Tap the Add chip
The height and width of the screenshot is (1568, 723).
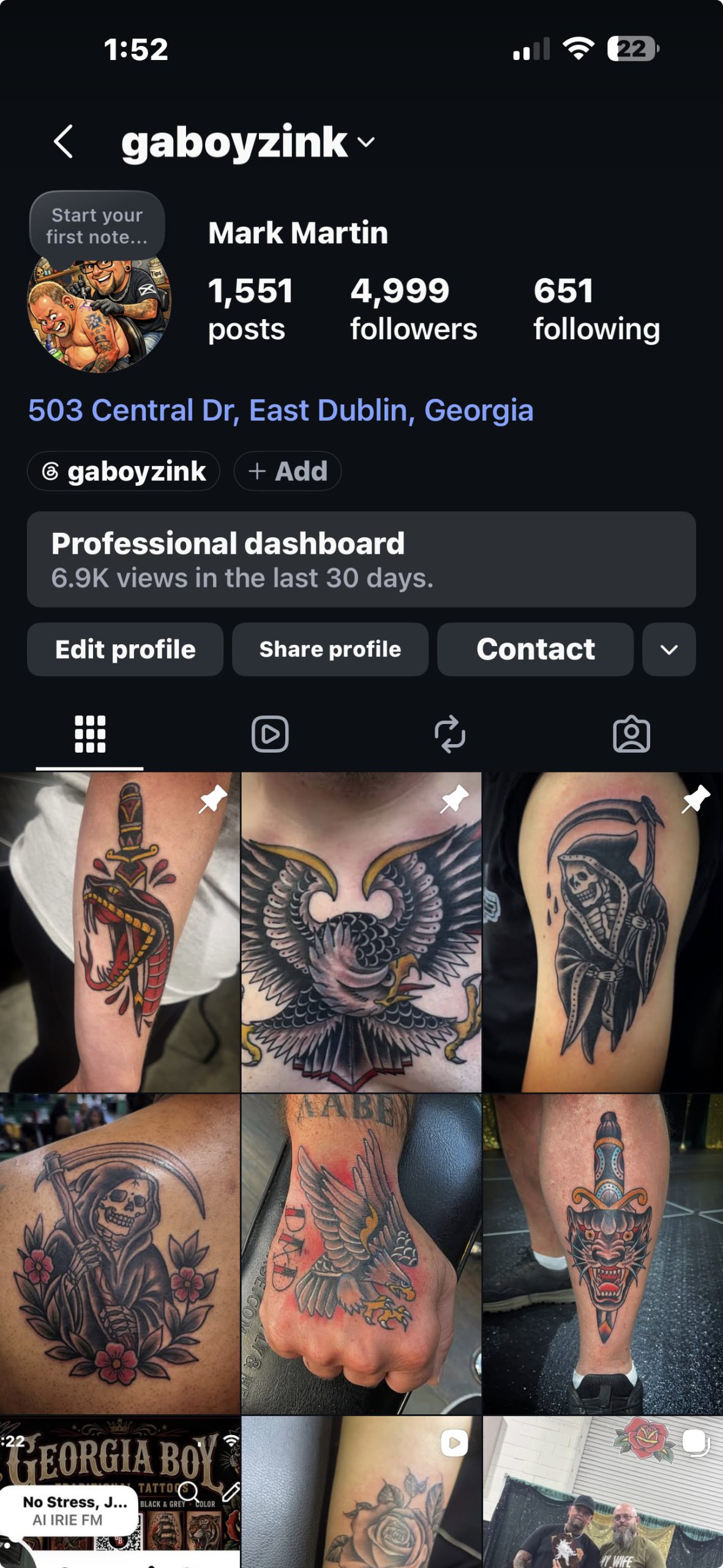287,471
